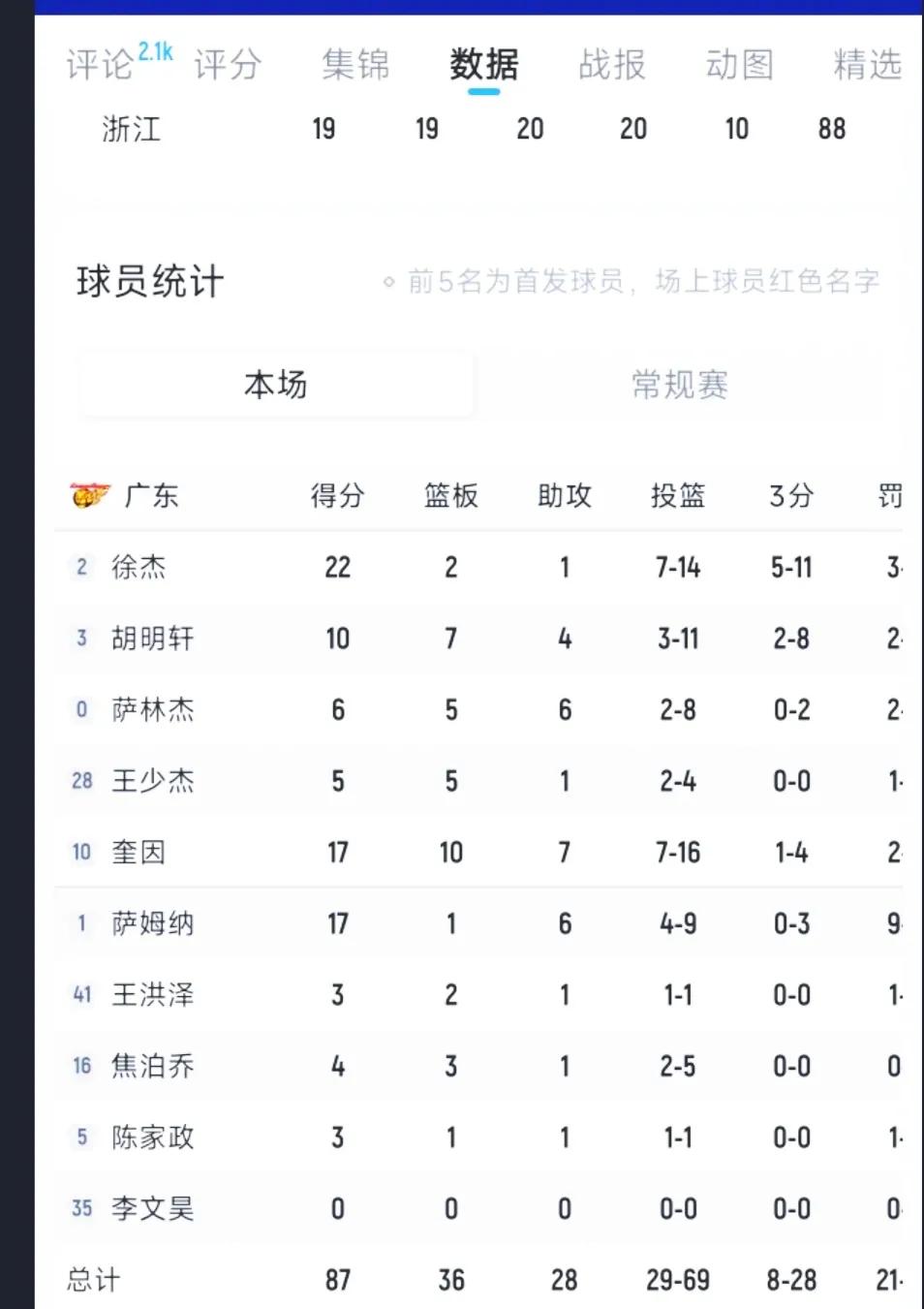View player 焦泊乔's details
This screenshot has width=924, height=1309.
pyautogui.click(x=152, y=1066)
